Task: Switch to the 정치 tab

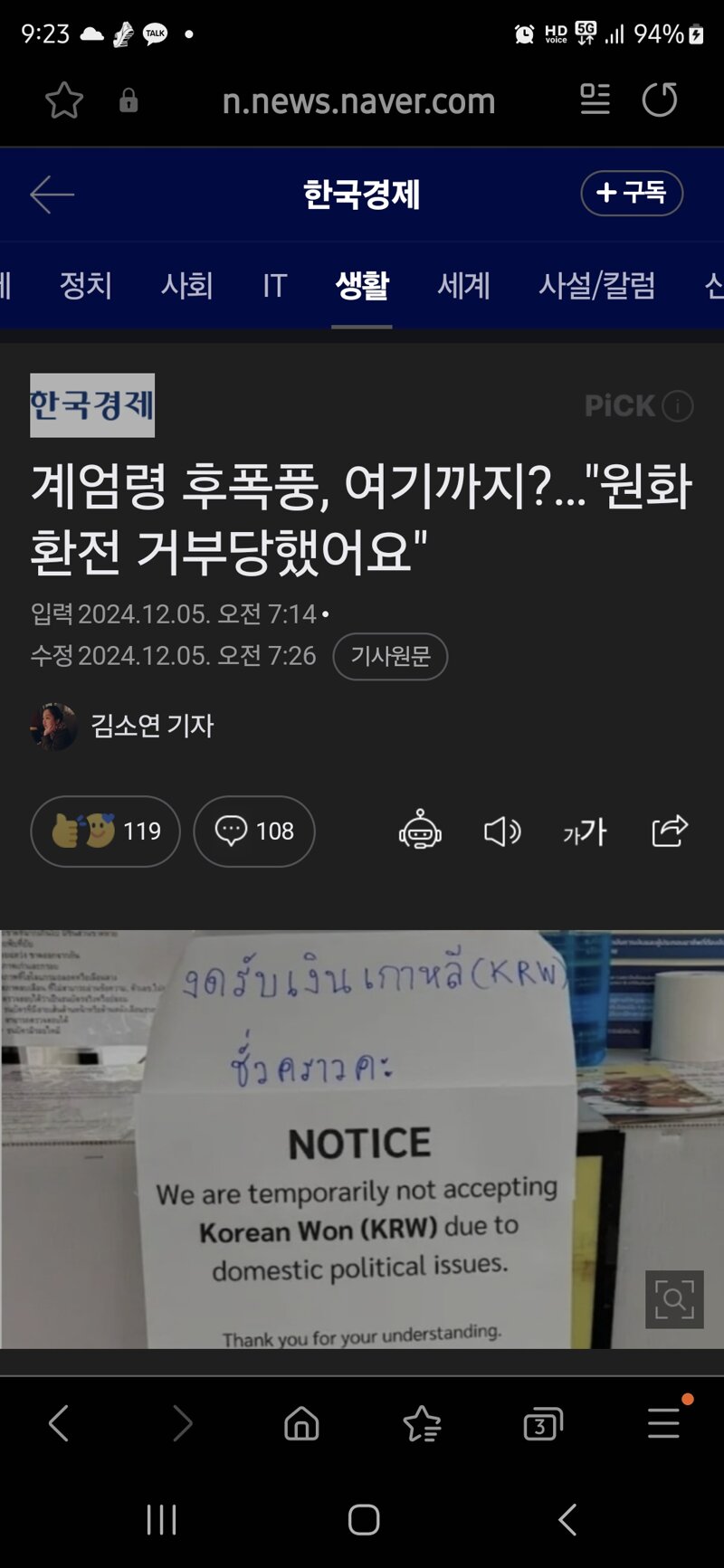Action: tap(85, 286)
